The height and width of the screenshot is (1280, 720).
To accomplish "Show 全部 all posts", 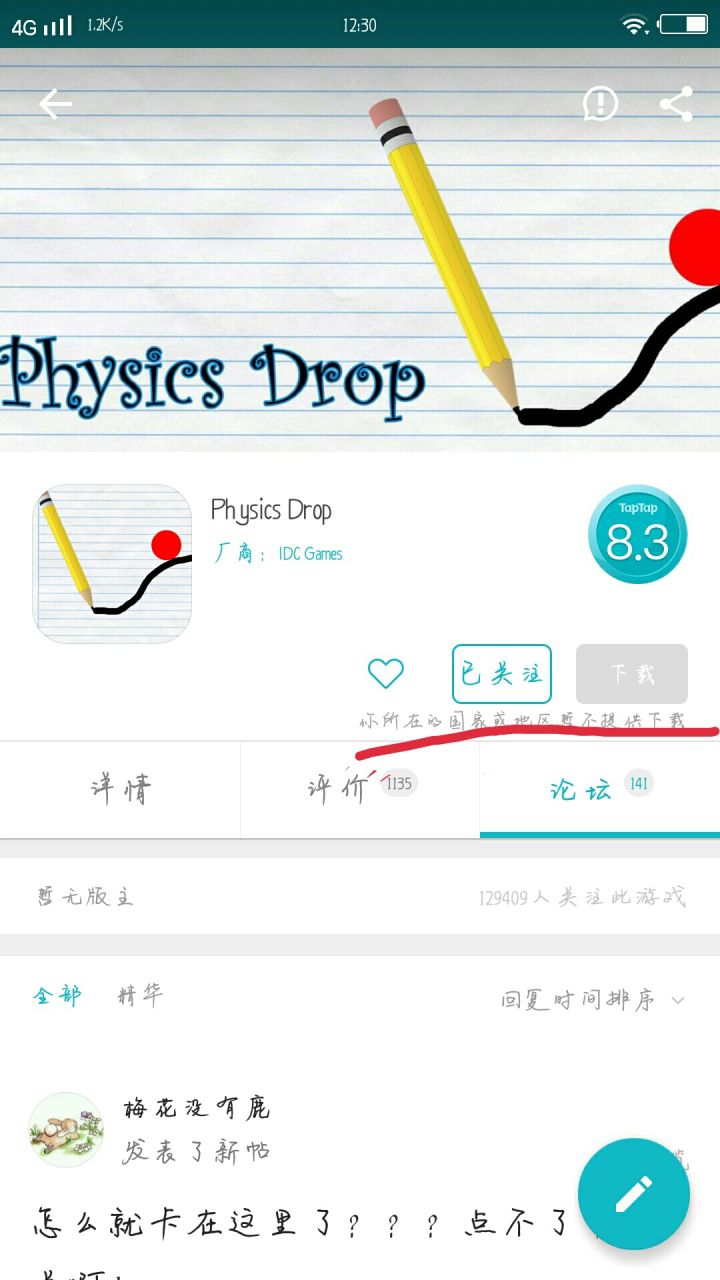I will 57,996.
